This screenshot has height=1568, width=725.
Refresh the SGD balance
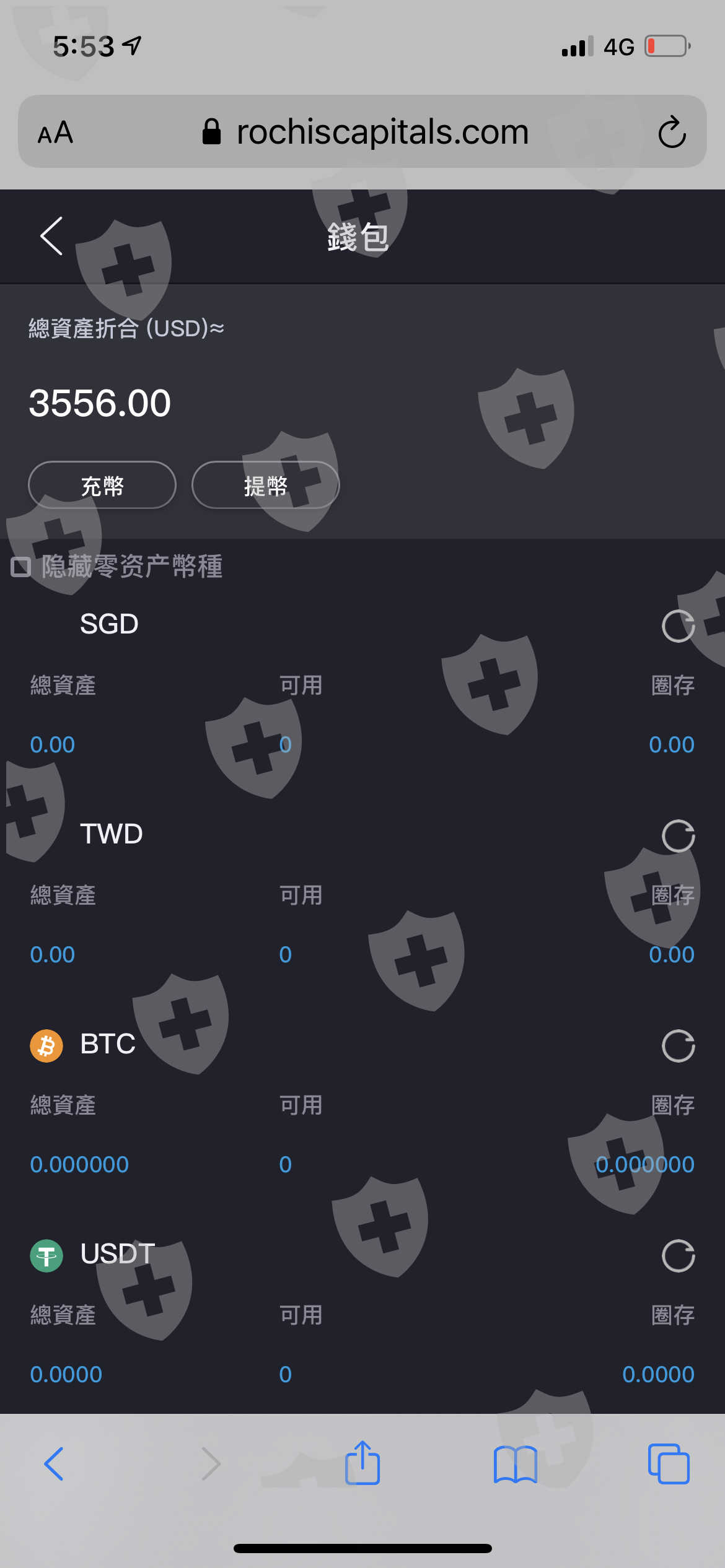[x=678, y=626]
